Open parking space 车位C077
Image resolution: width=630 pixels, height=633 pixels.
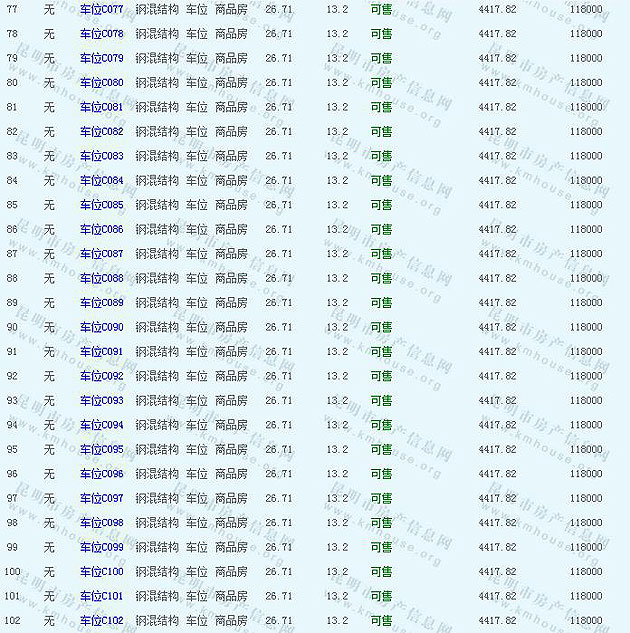(102, 9)
